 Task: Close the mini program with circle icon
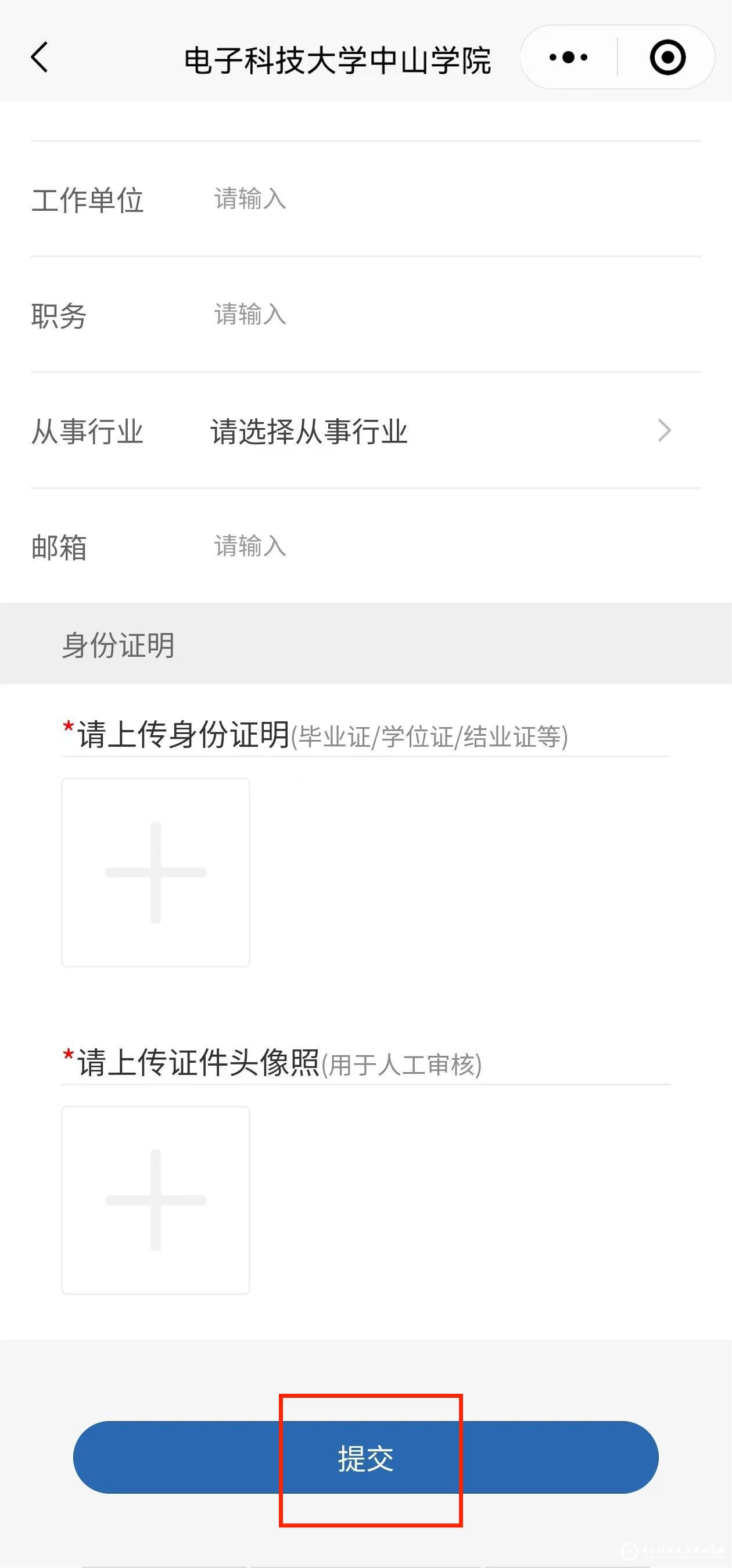[x=668, y=58]
